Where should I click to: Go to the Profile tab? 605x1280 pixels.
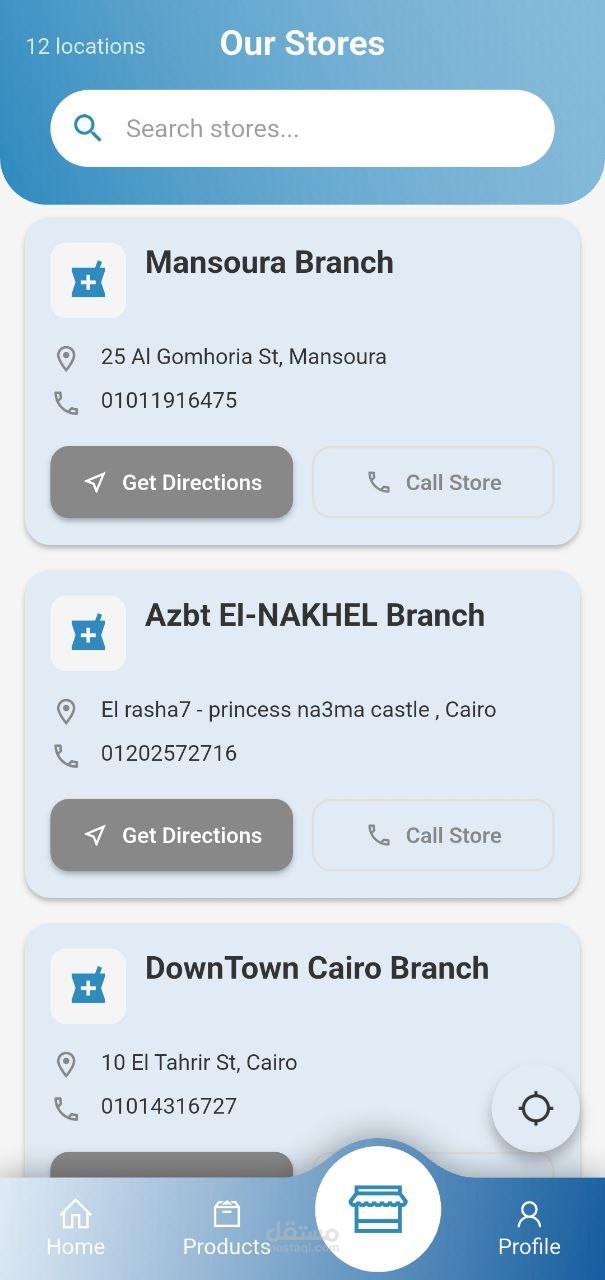[529, 1228]
